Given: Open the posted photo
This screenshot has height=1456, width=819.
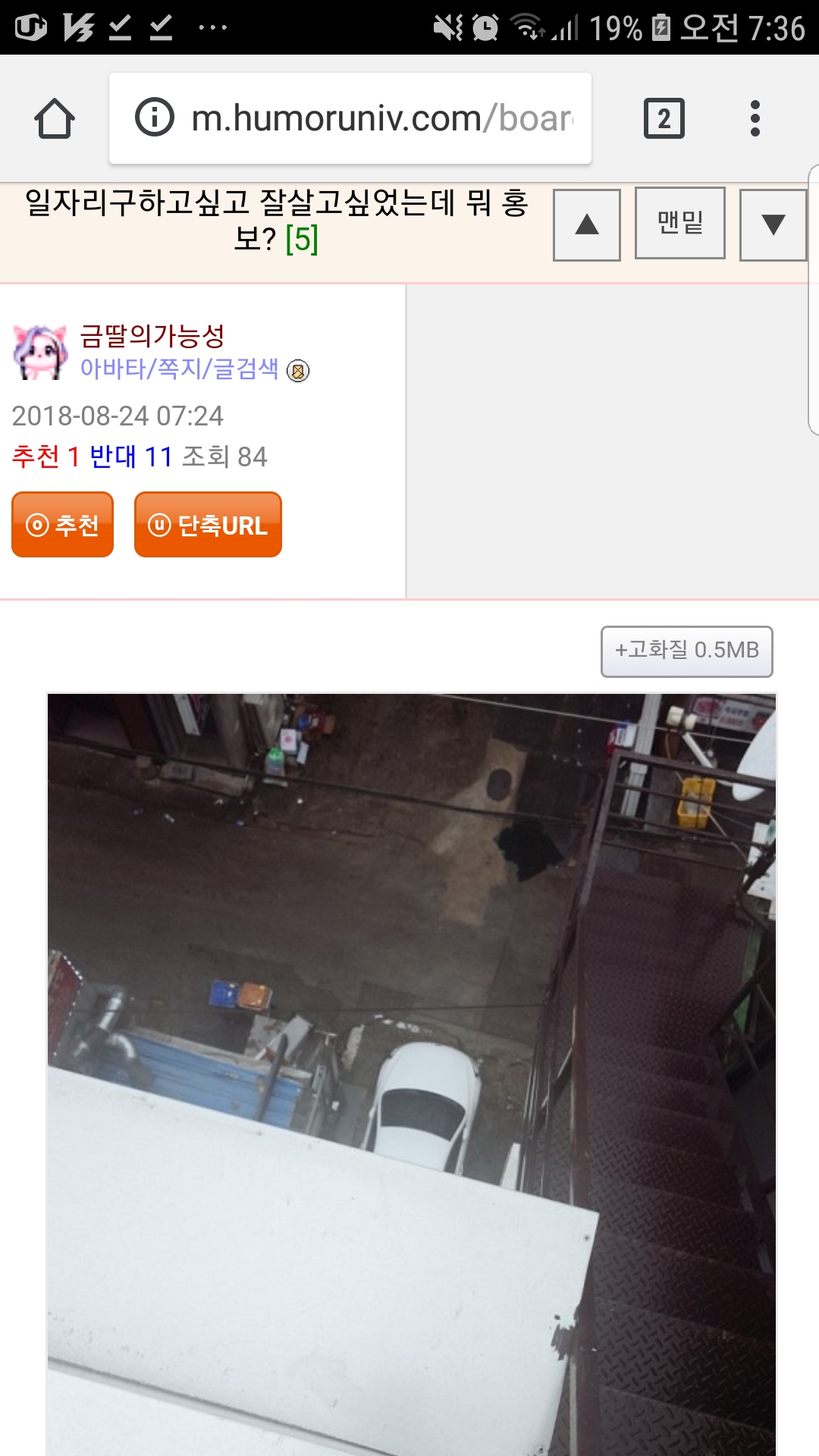Looking at the screenshot, I should 412,1062.
